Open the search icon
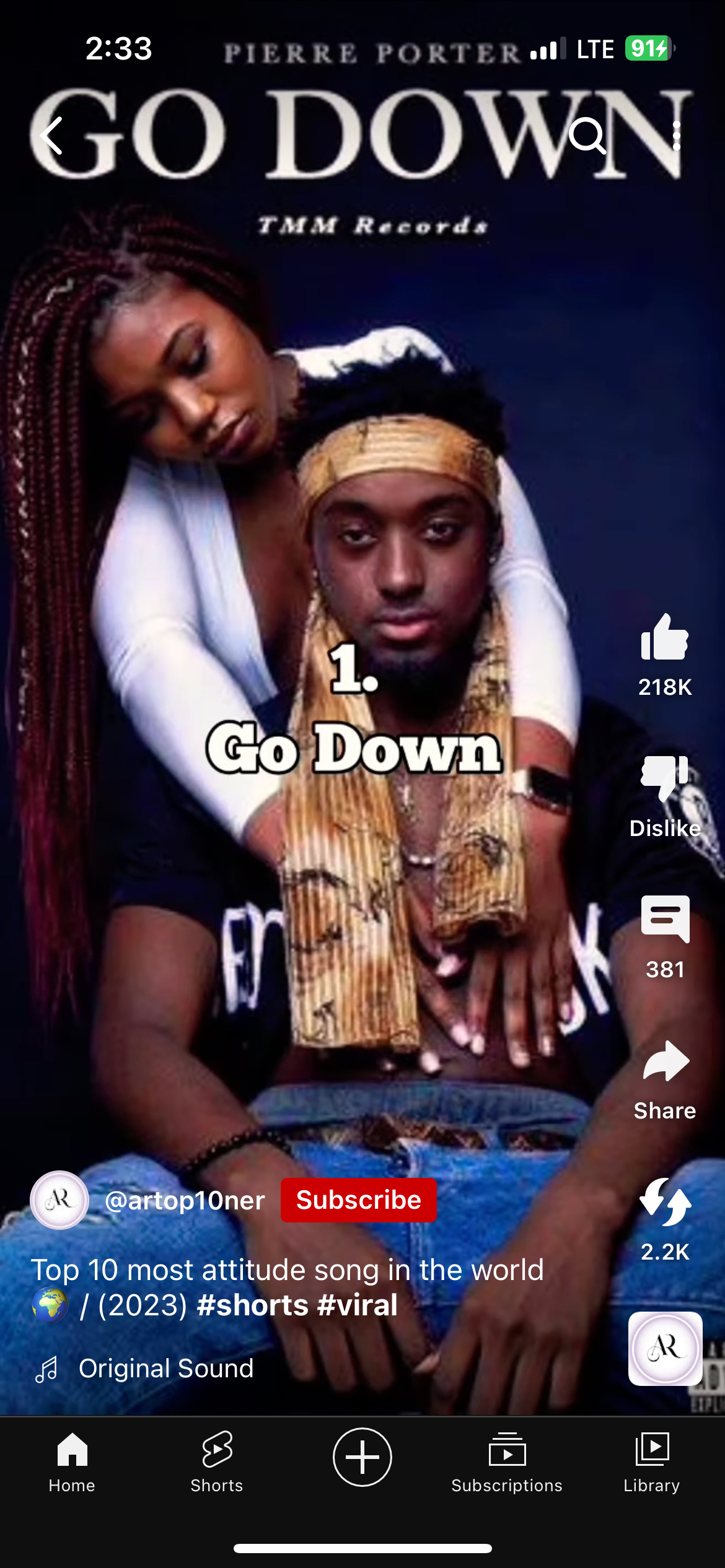This screenshot has height=1568, width=725. (x=586, y=136)
